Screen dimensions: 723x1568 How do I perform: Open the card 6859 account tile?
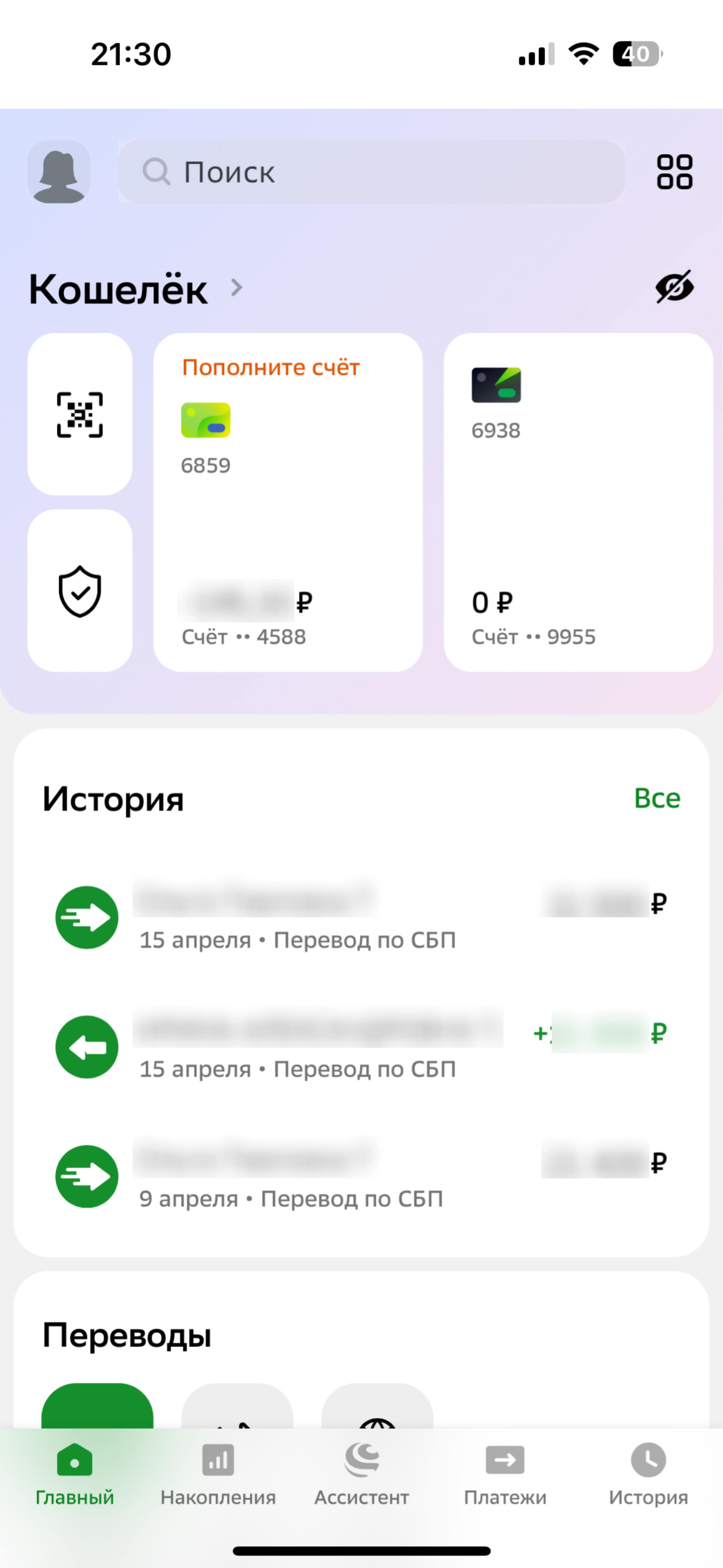(x=288, y=502)
